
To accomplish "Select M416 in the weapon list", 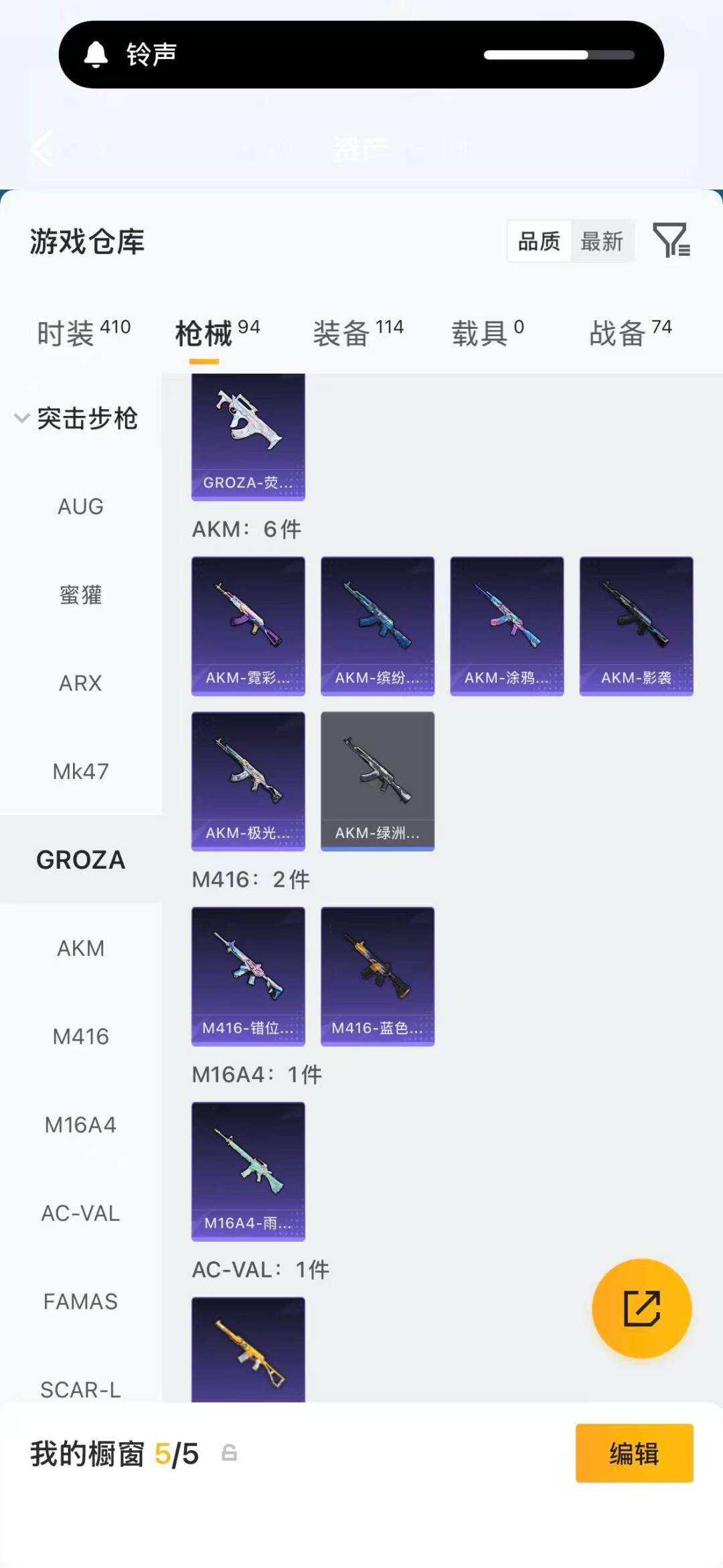I will [x=80, y=1036].
